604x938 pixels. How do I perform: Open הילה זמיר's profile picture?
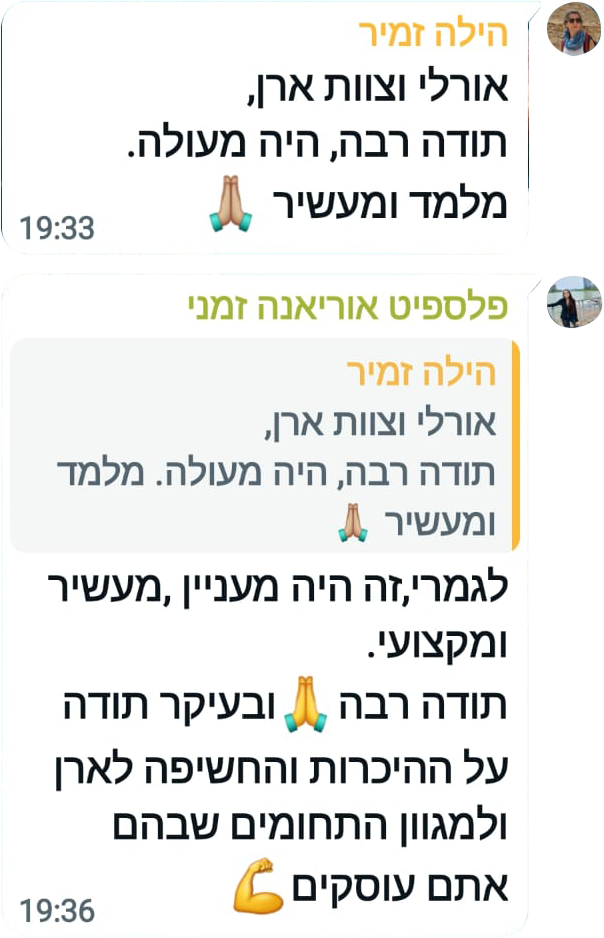pos(574,29)
